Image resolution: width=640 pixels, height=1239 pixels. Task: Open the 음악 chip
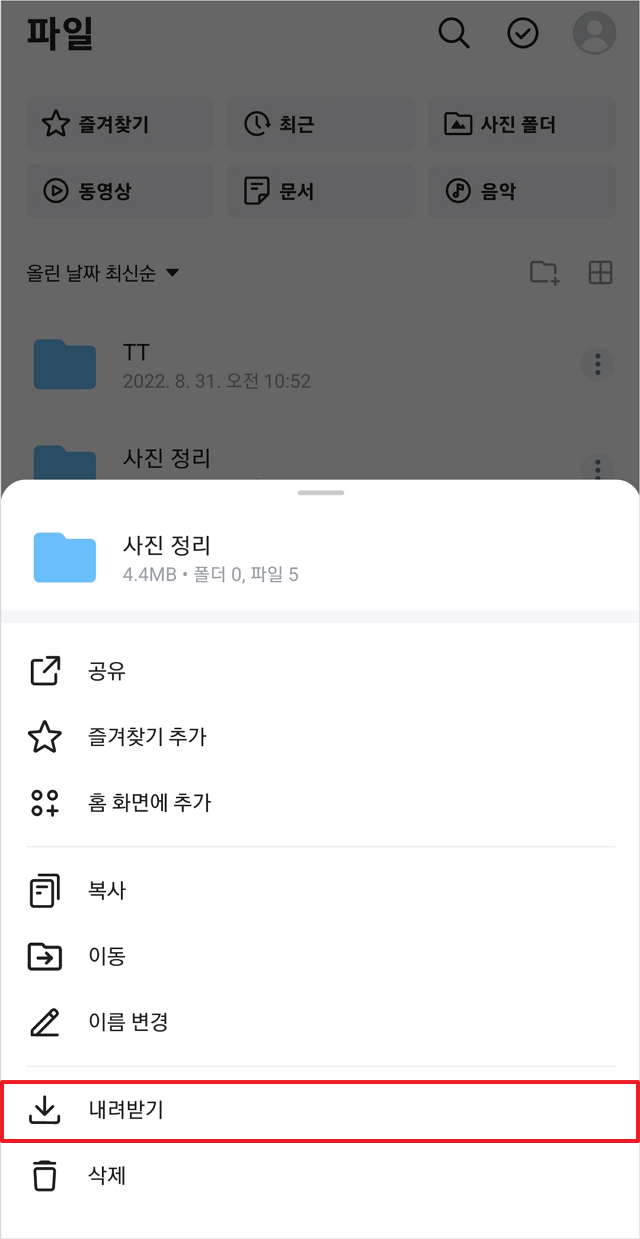[x=522, y=191]
